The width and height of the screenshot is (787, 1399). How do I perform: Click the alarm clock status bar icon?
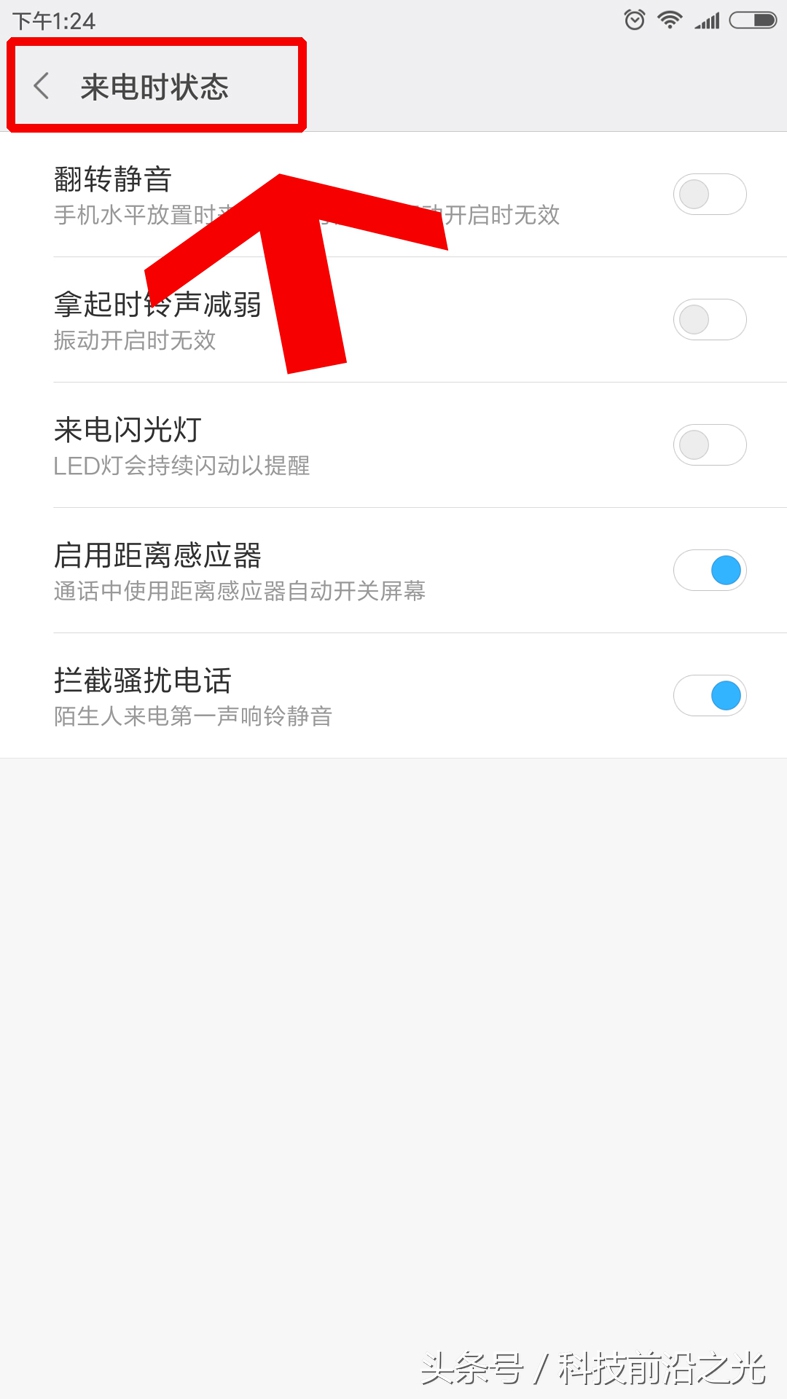[635, 19]
